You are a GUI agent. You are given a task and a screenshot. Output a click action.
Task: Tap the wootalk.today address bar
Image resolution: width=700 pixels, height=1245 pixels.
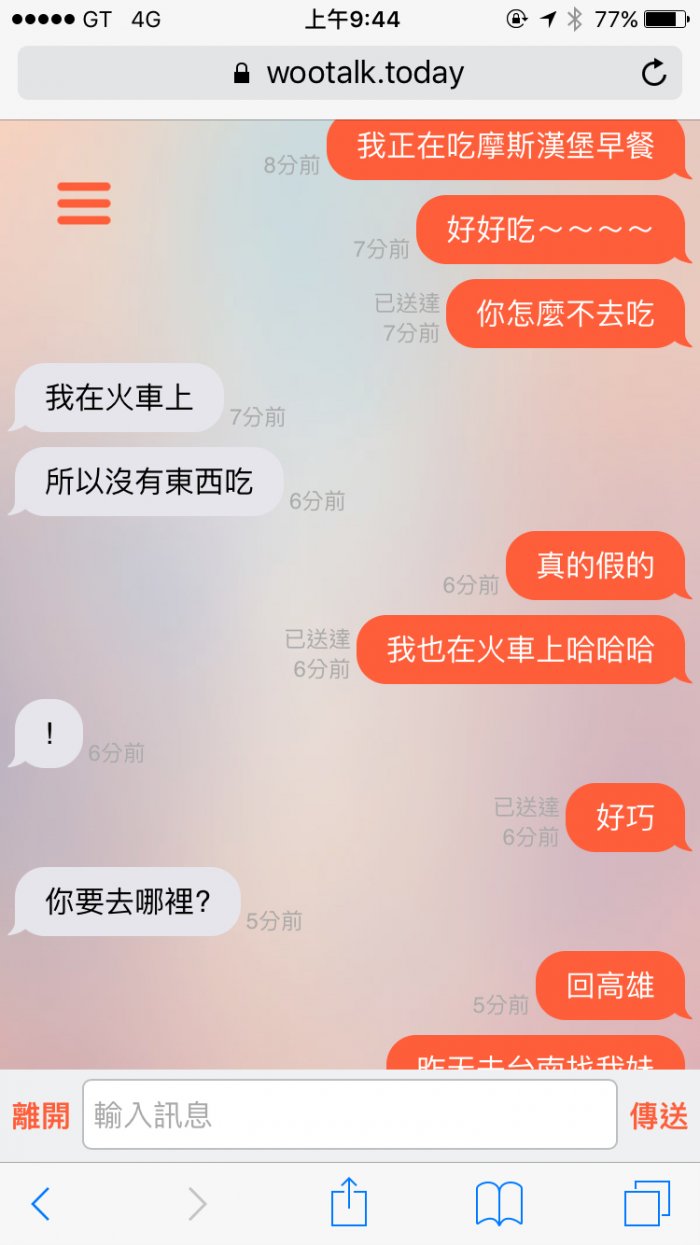349,73
